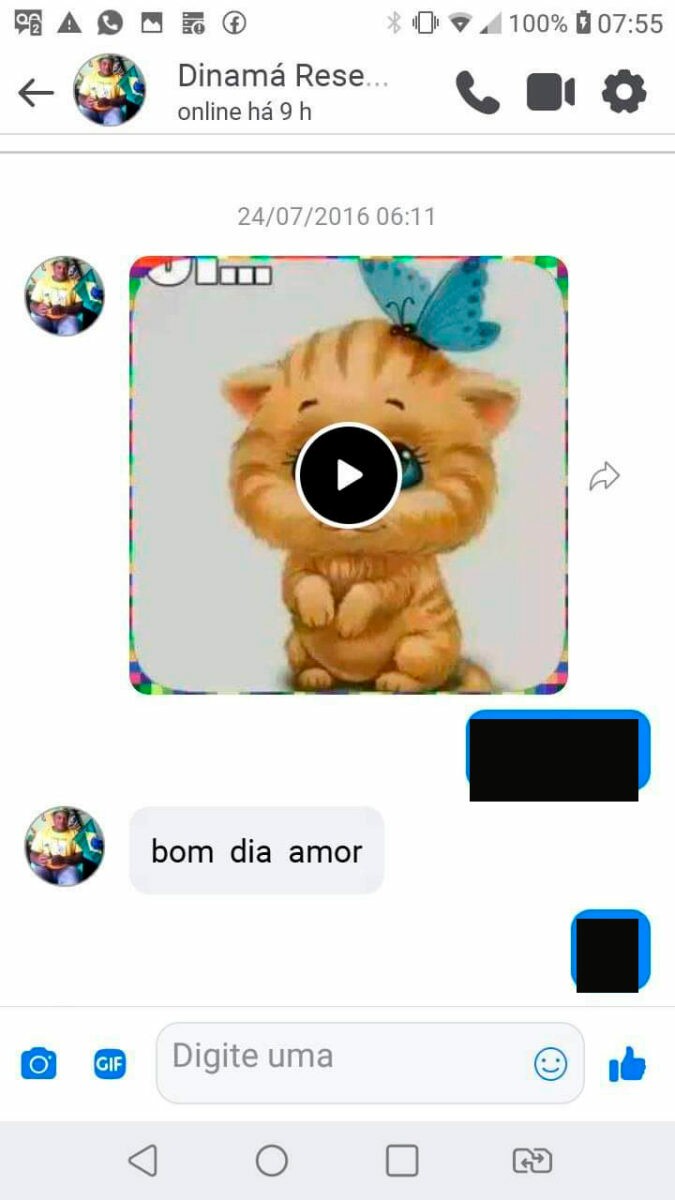Open the emoji picker in message field
This screenshot has width=675, height=1200.
click(x=550, y=1064)
